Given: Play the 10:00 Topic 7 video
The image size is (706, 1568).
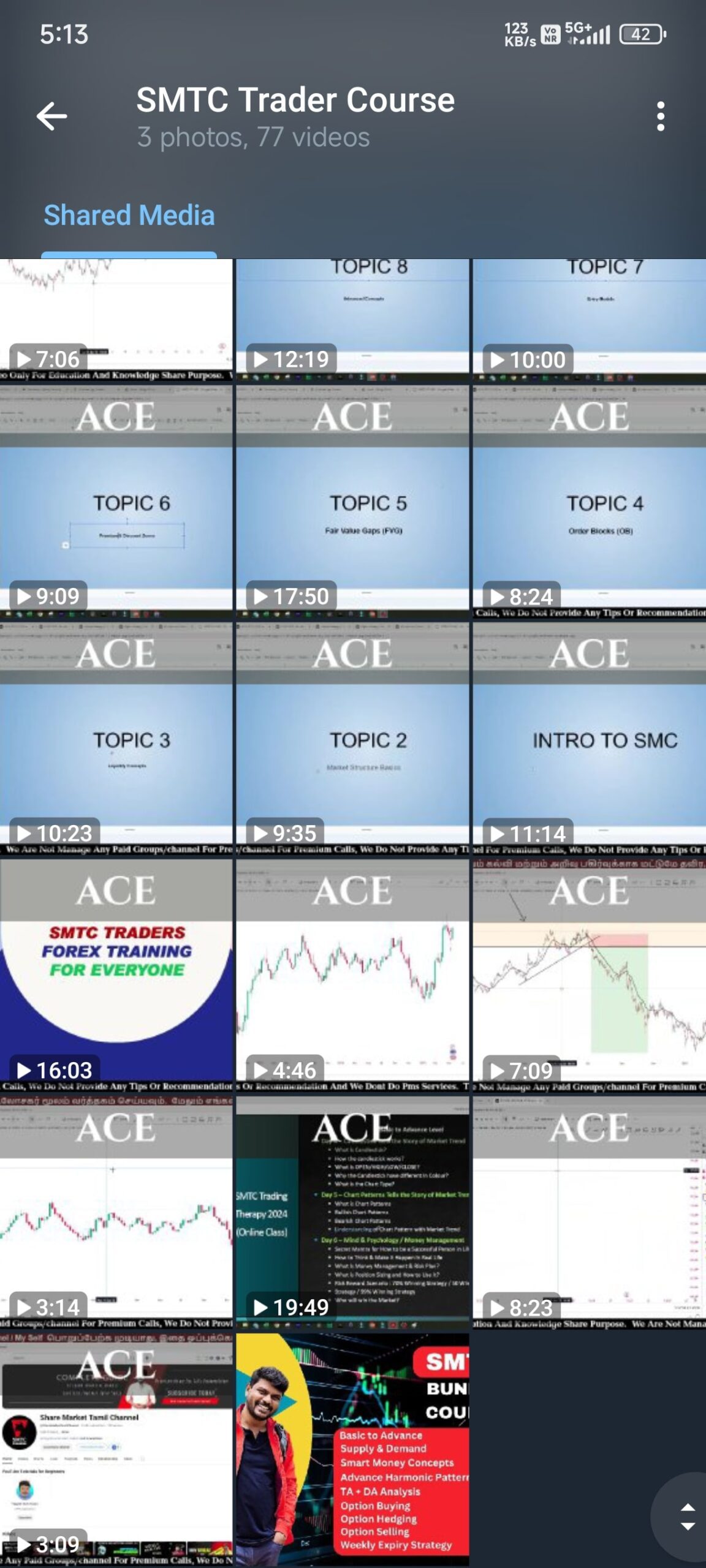Looking at the screenshot, I should click(589, 317).
